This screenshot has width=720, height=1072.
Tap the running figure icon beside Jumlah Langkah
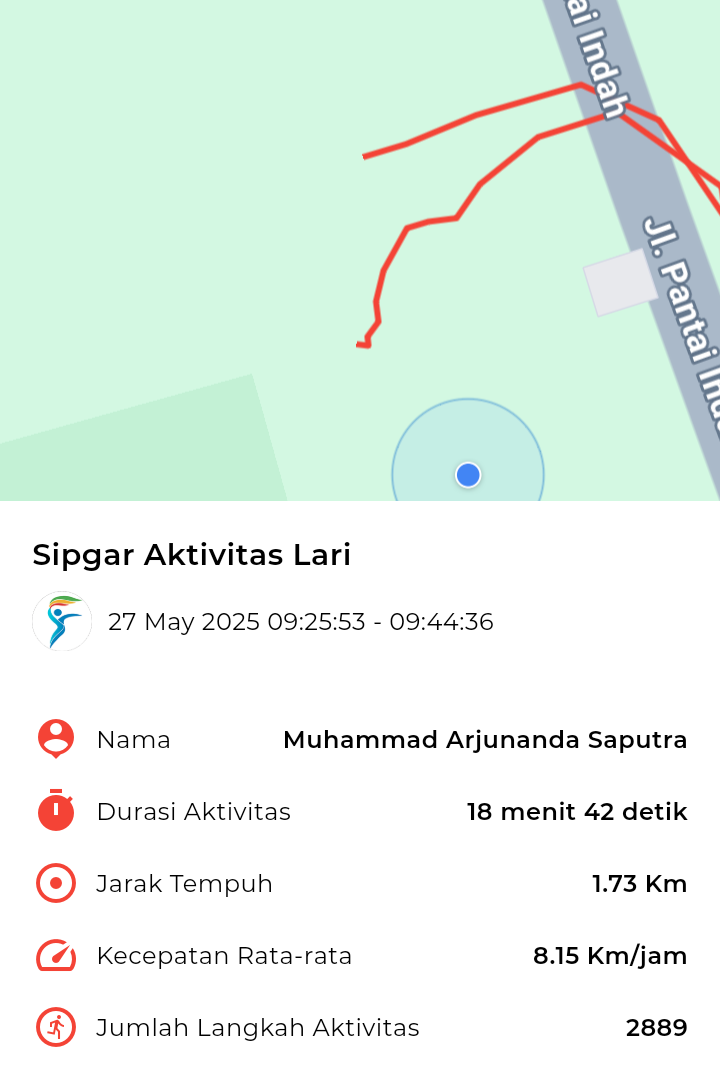[x=55, y=1027]
